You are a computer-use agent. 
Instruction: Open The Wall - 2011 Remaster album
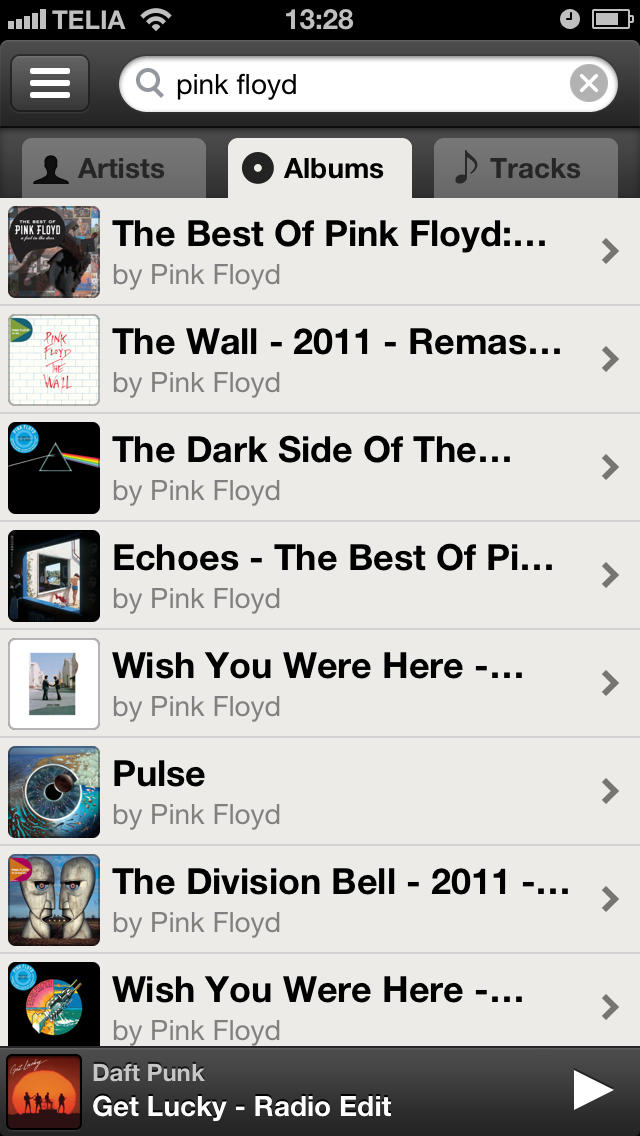[x=330, y=360]
